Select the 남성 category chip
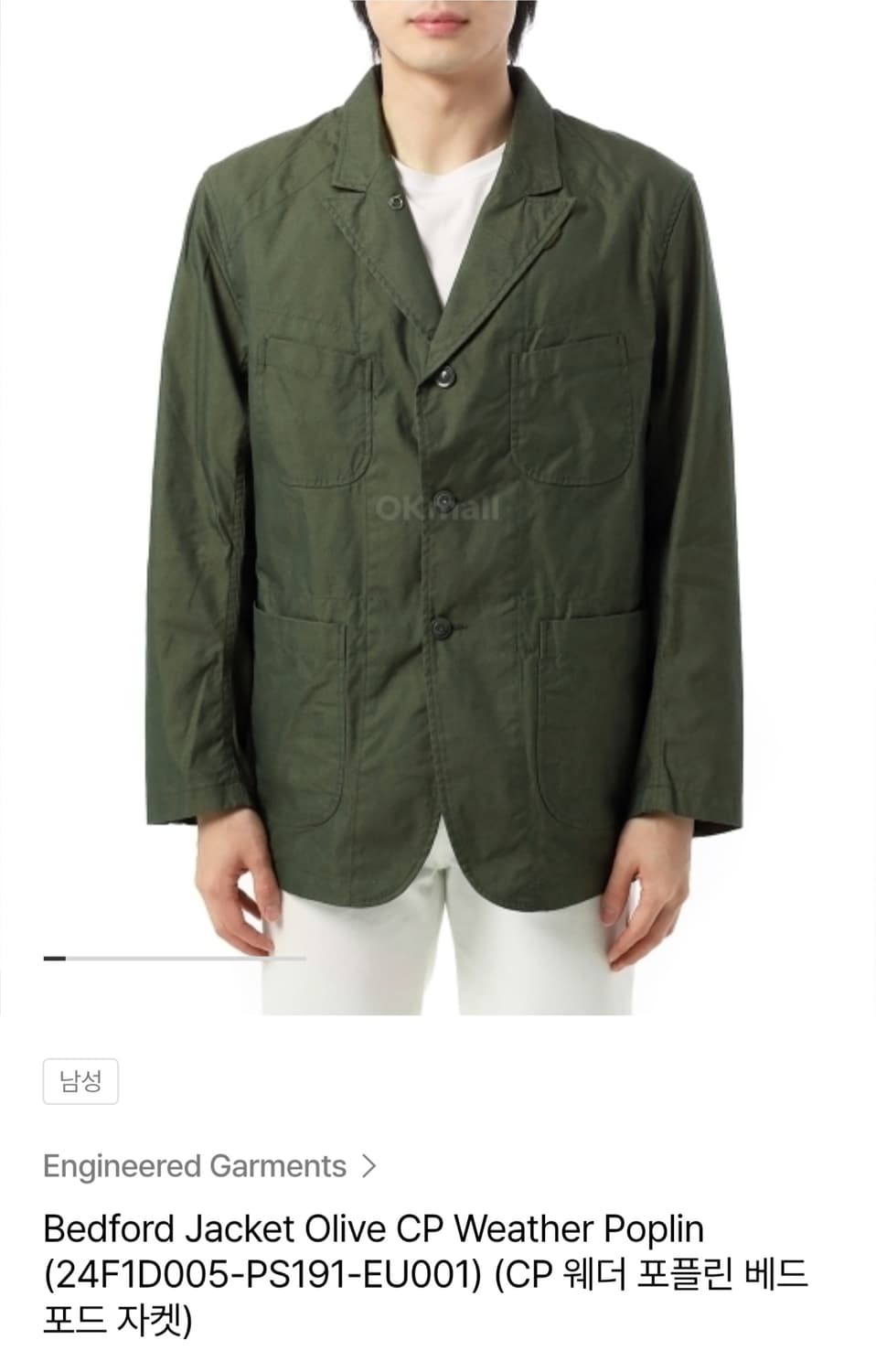This screenshot has height=1372, width=876. point(80,1082)
